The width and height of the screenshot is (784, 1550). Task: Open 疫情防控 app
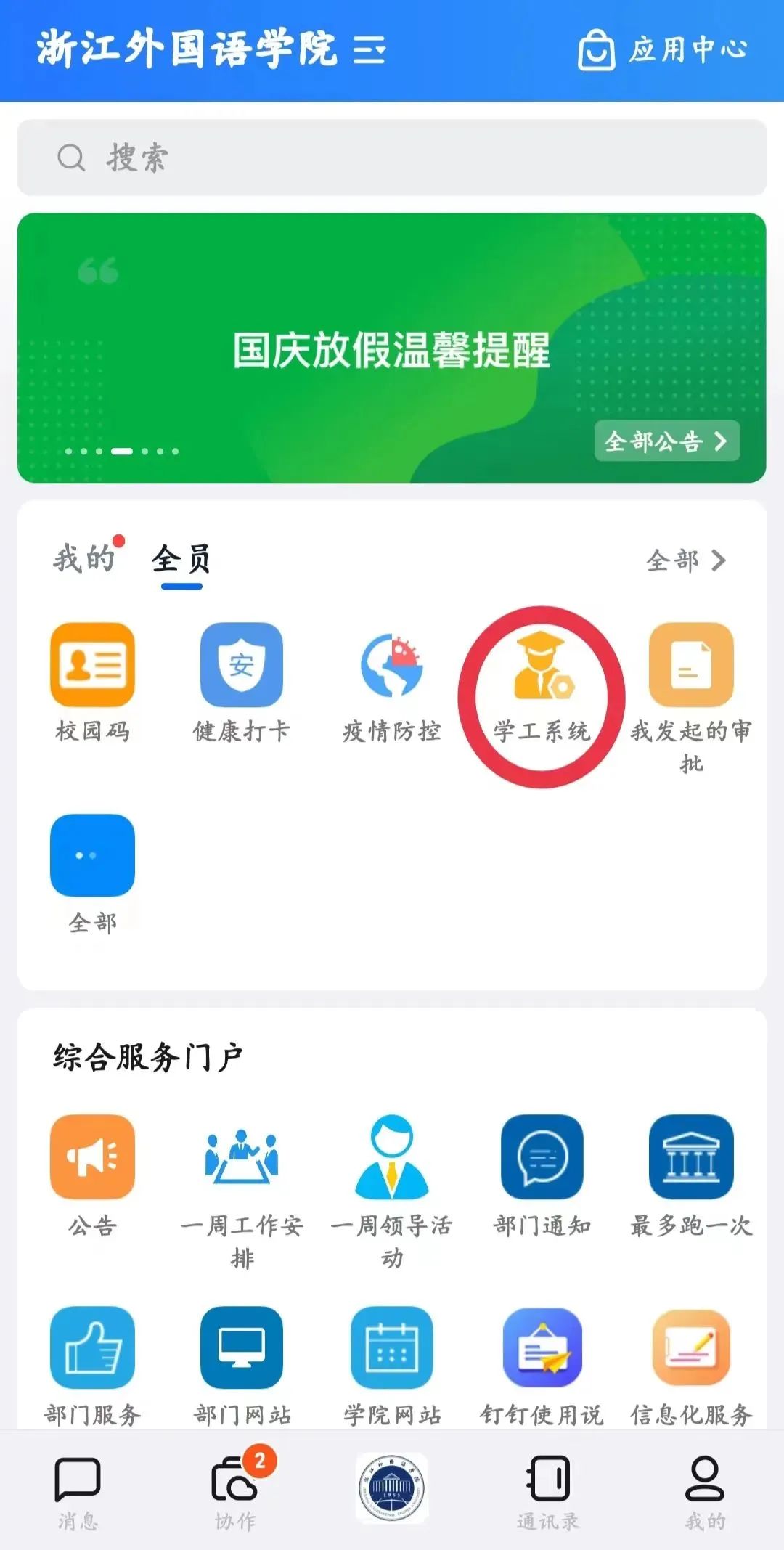(x=392, y=682)
